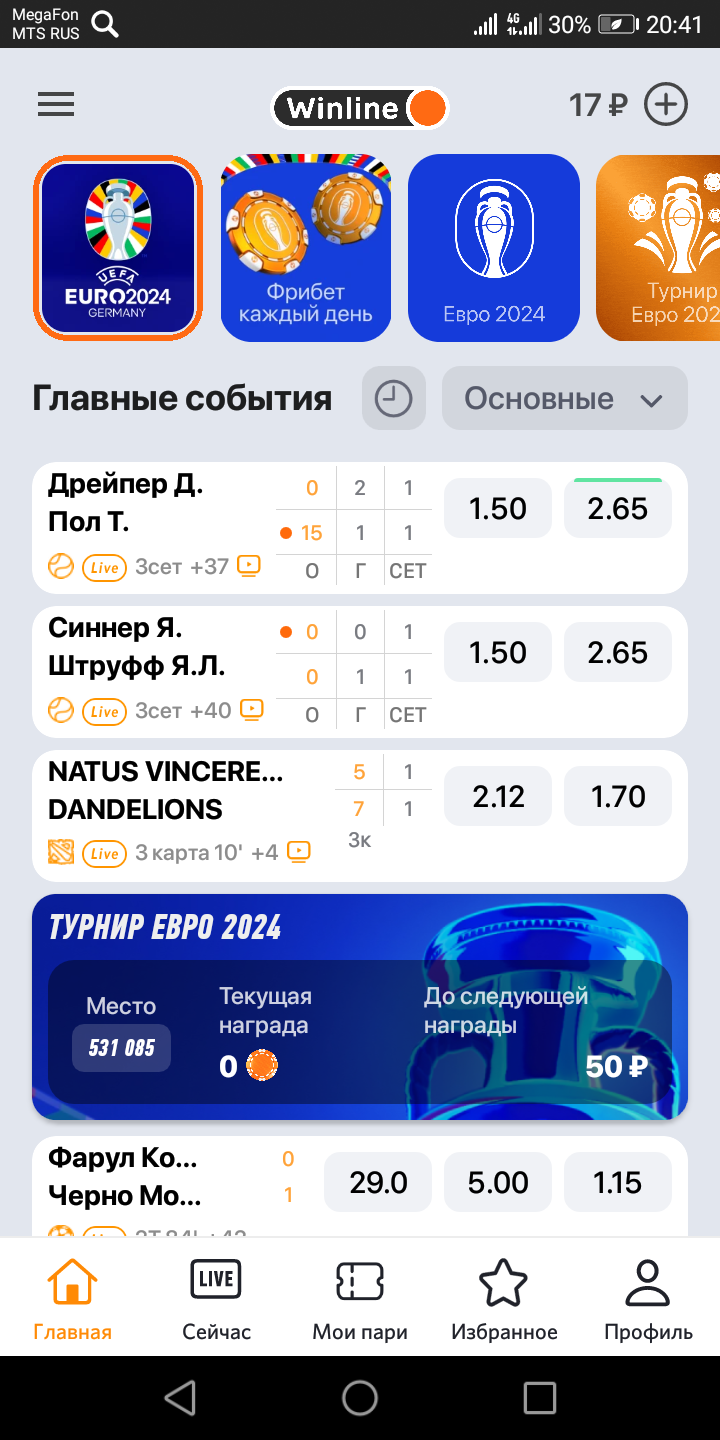Open the Турнир Евро 2024 banner

coord(360,1005)
